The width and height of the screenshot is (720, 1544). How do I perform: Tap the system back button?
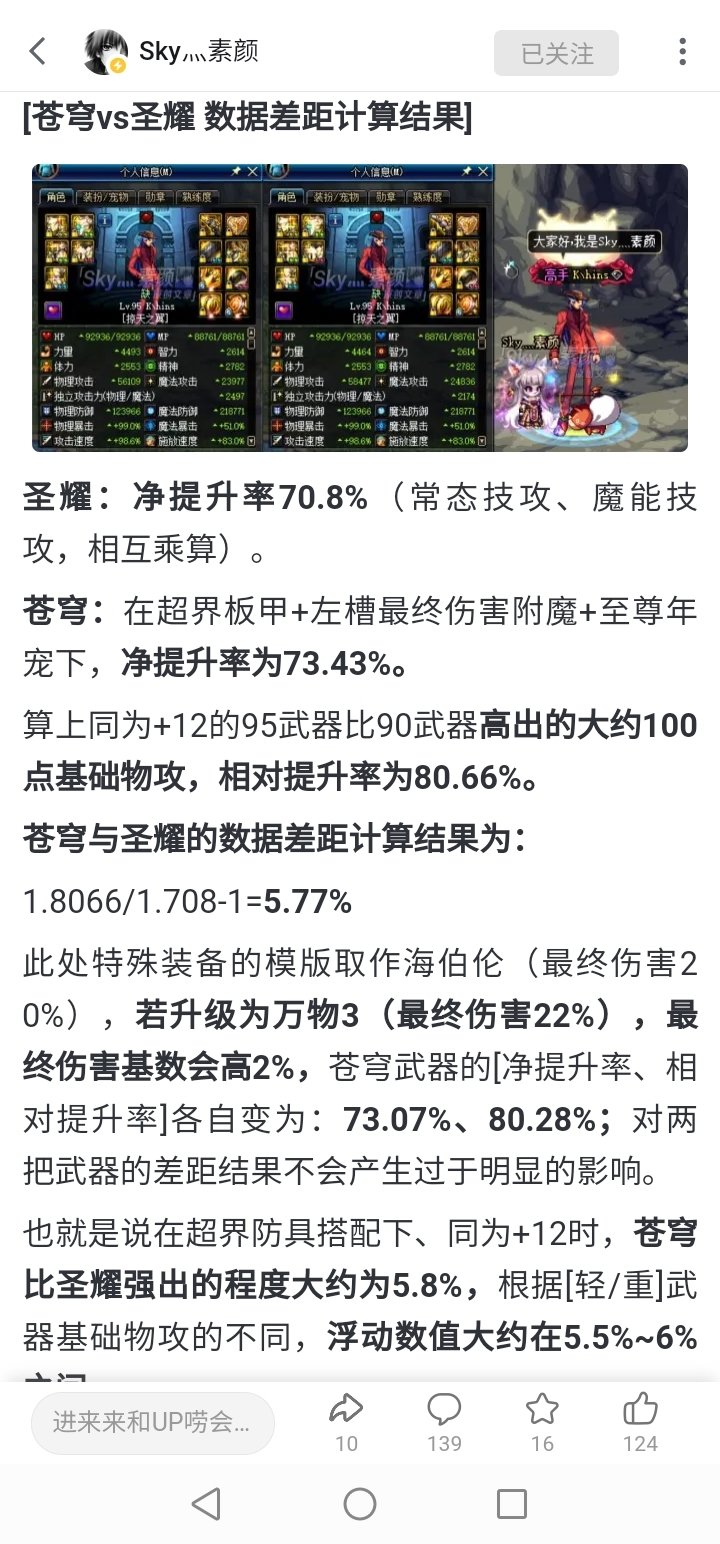[206, 1504]
